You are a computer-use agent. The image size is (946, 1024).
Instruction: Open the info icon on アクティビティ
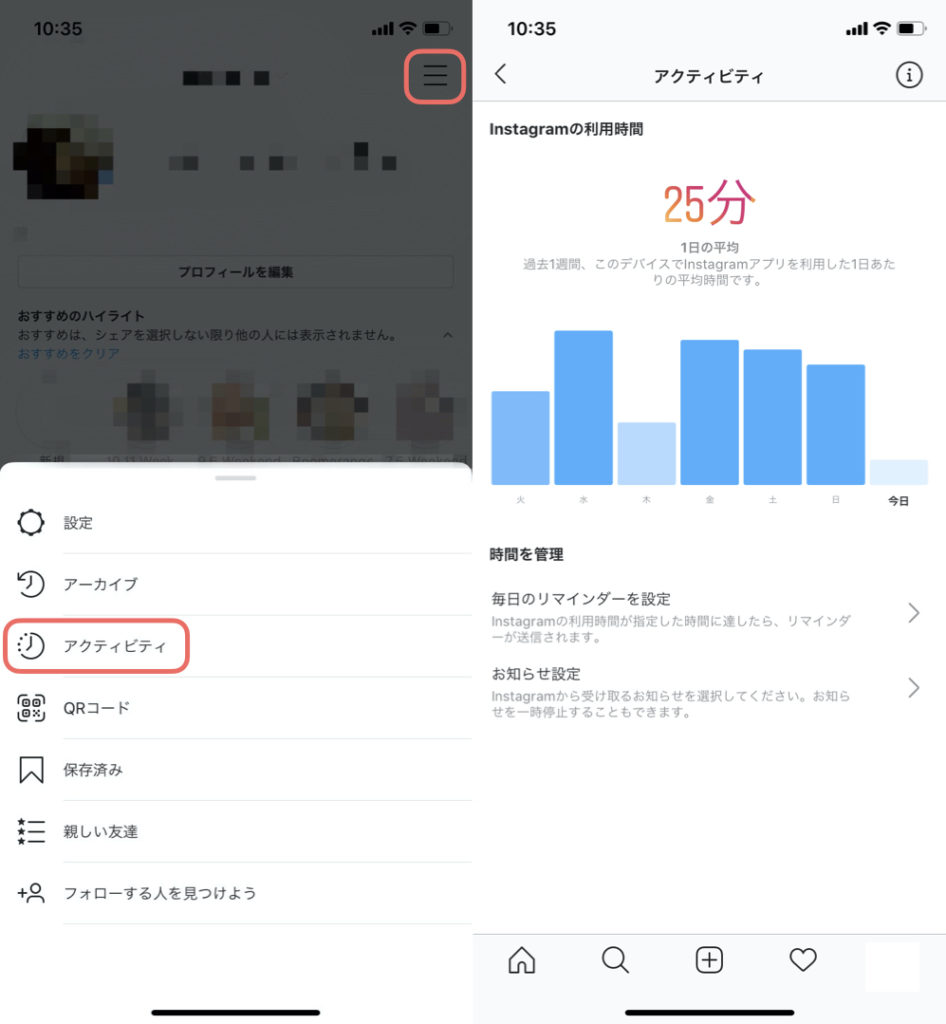click(x=908, y=75)
